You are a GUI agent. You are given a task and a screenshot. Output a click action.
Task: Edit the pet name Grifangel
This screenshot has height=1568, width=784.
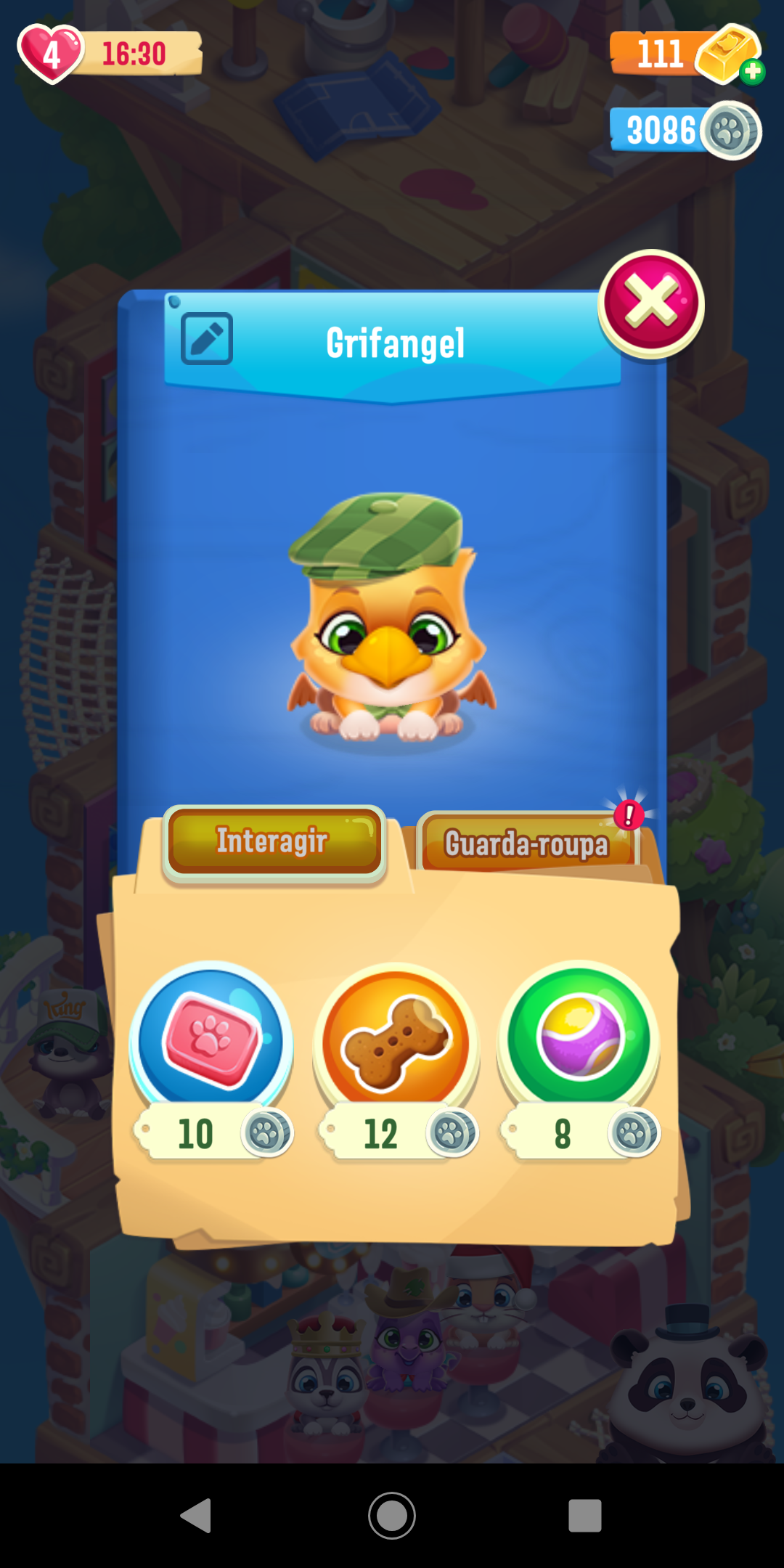tap(207, 339)
